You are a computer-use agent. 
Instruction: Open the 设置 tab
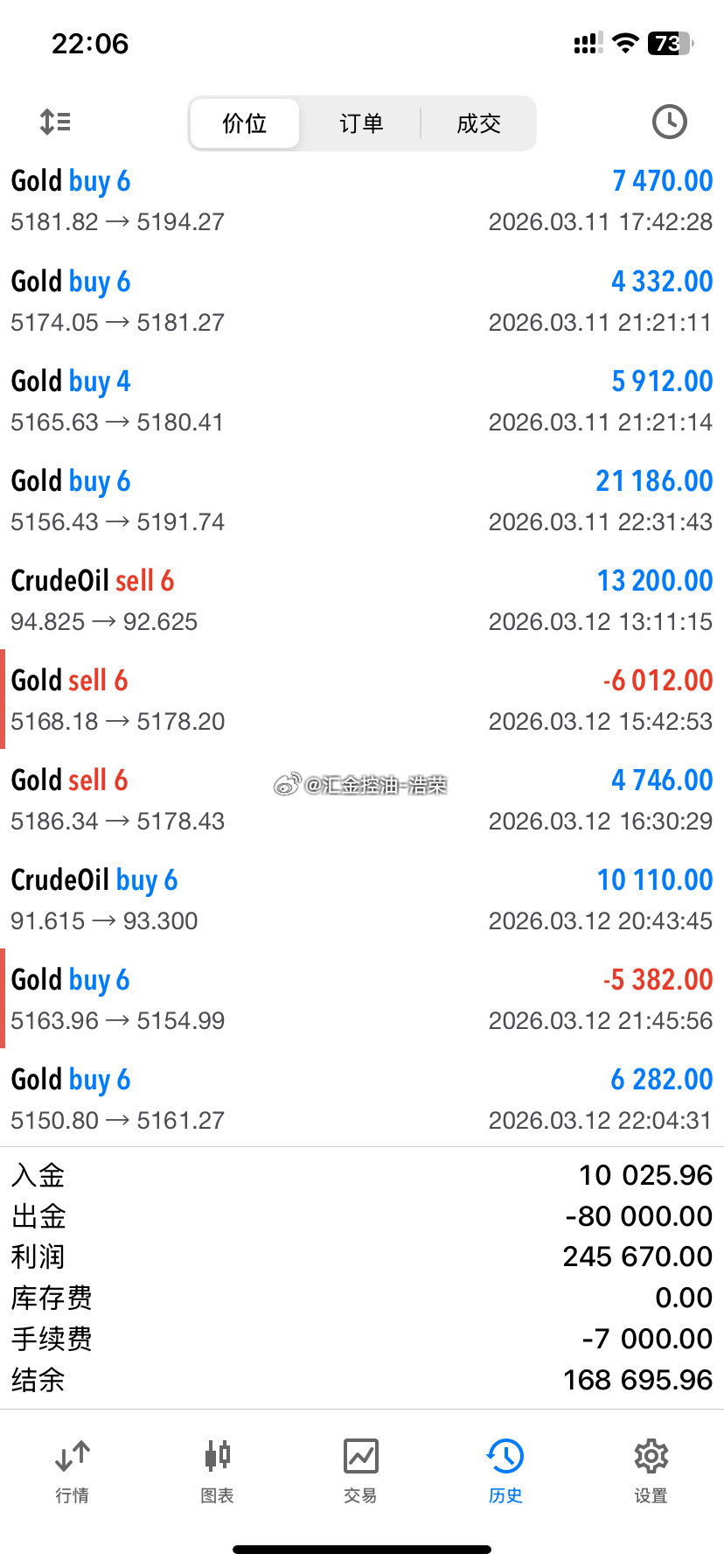(x=651, y=1472)
